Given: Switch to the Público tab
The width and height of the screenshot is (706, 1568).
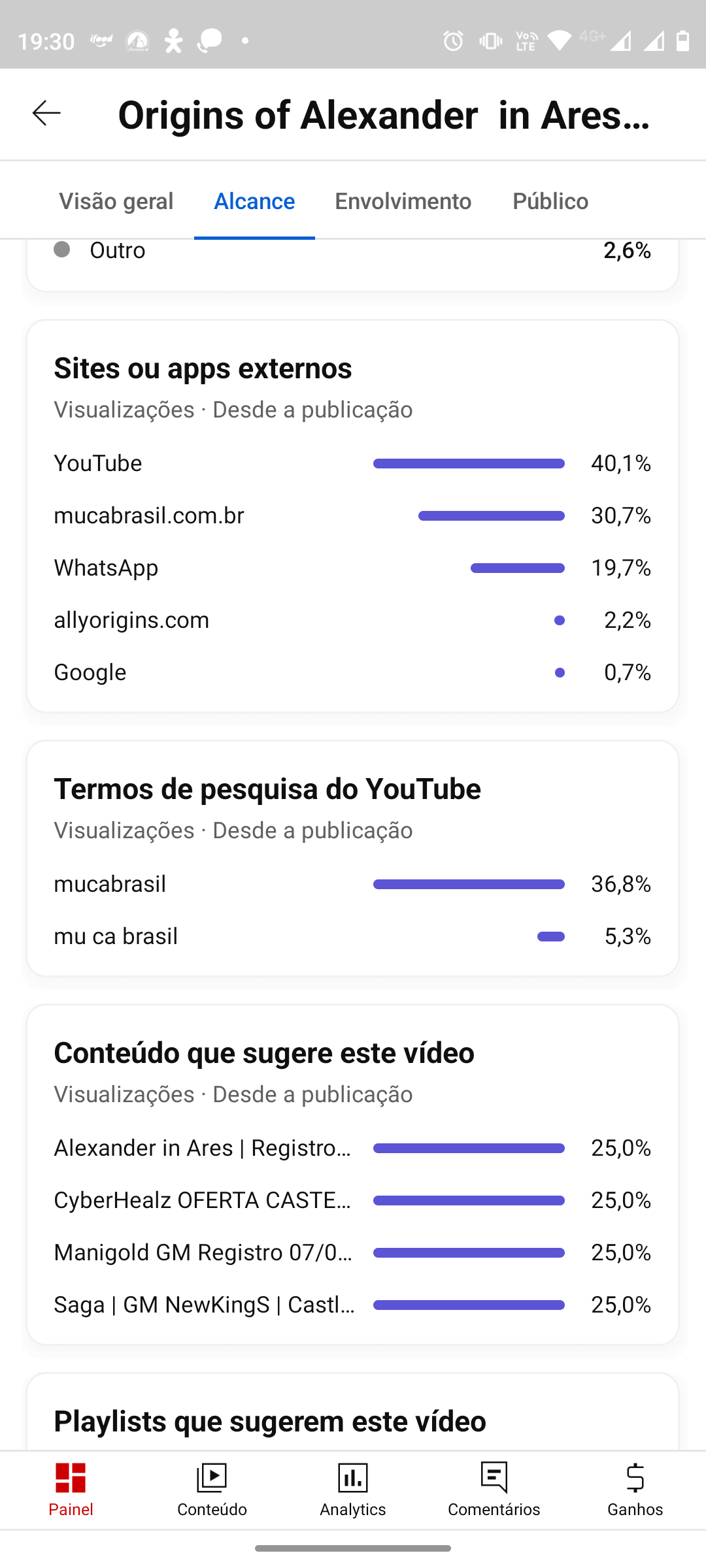Looking at the screenshot, I should click(550, 201).
